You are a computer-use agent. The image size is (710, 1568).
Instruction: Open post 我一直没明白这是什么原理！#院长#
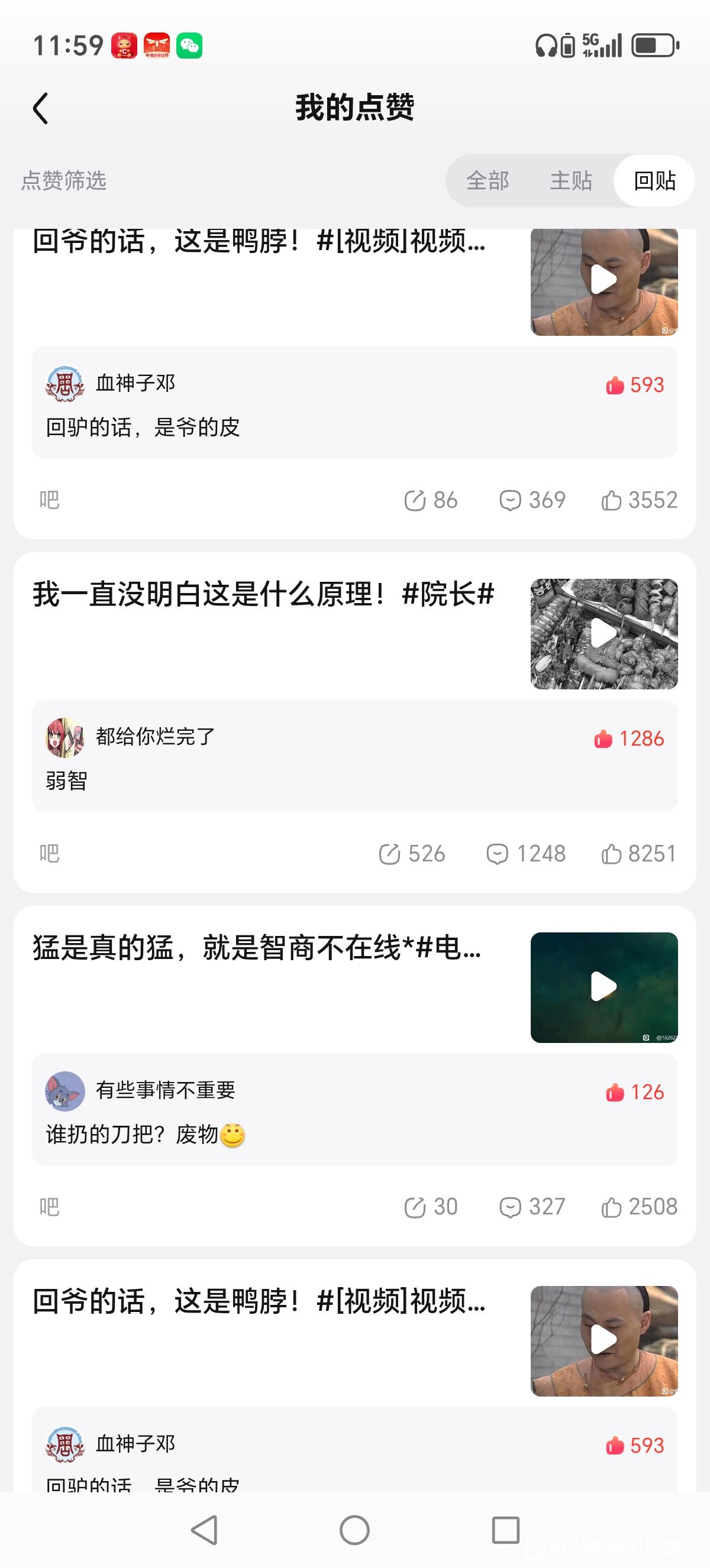pyautogui.click(x=263, y=595)
